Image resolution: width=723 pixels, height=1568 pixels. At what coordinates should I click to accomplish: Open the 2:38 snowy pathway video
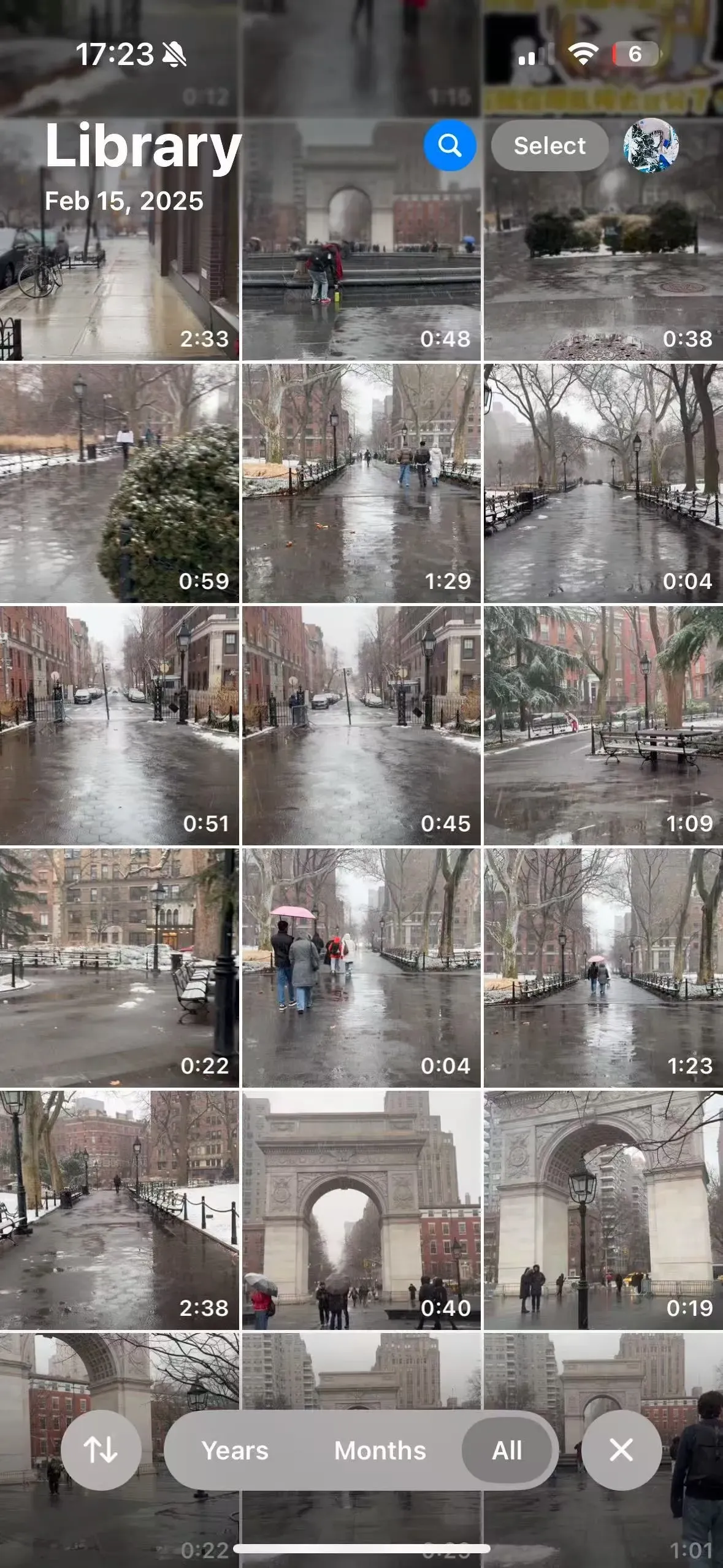point(119,1210)
